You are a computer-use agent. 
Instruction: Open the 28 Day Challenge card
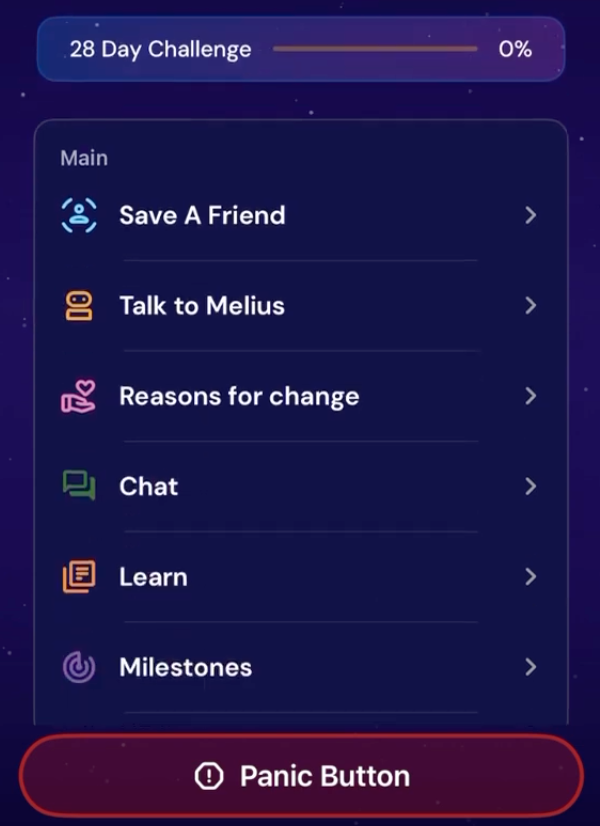coord(300,48)
